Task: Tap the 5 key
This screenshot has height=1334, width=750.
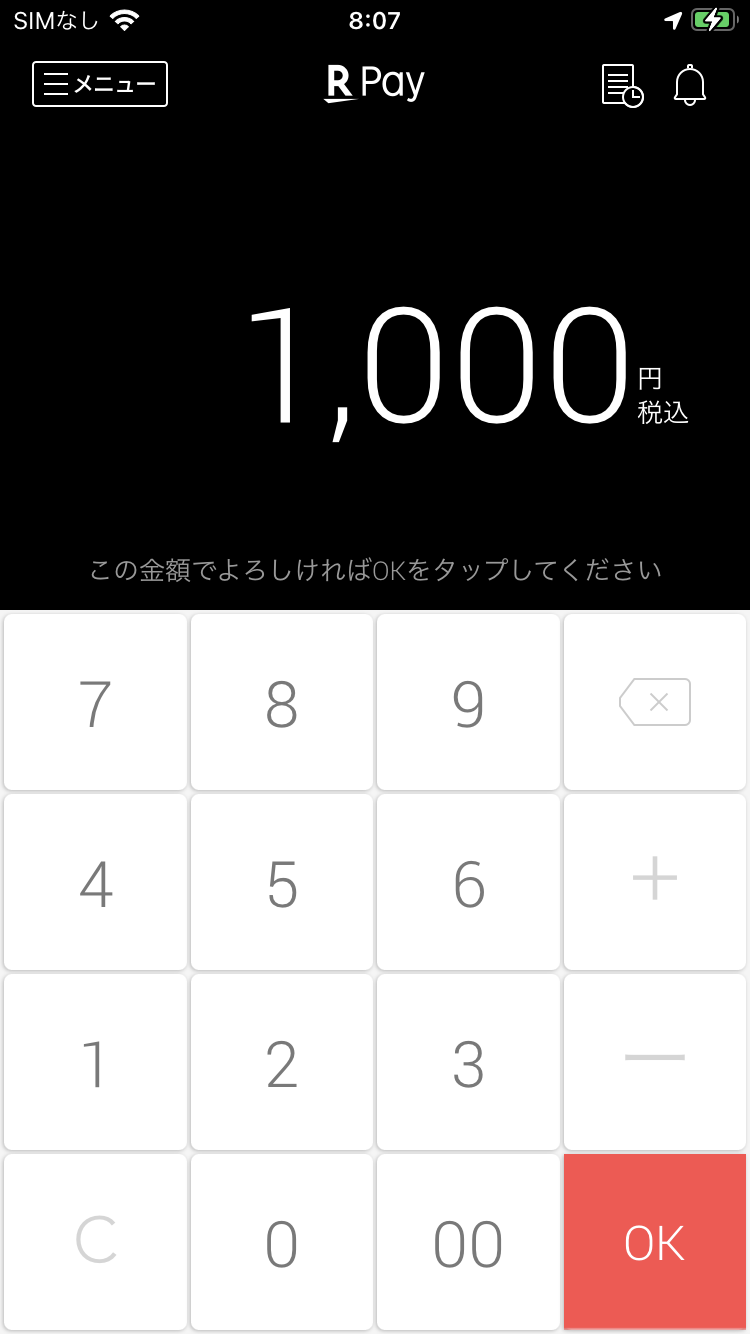Action: [x=282, y=883]
